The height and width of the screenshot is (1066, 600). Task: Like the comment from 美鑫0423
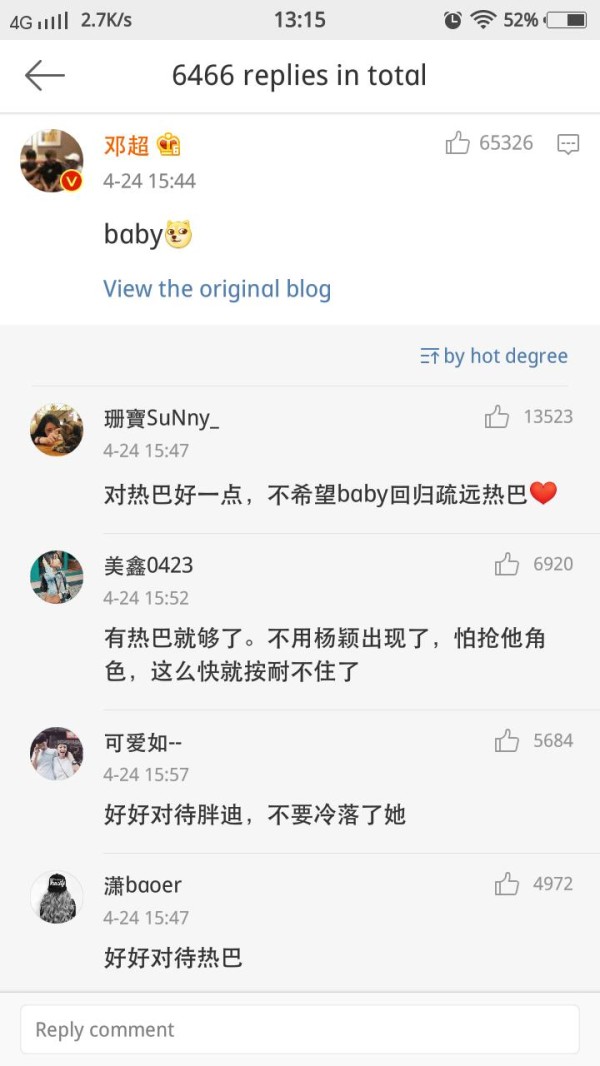(x=507, y=565)
